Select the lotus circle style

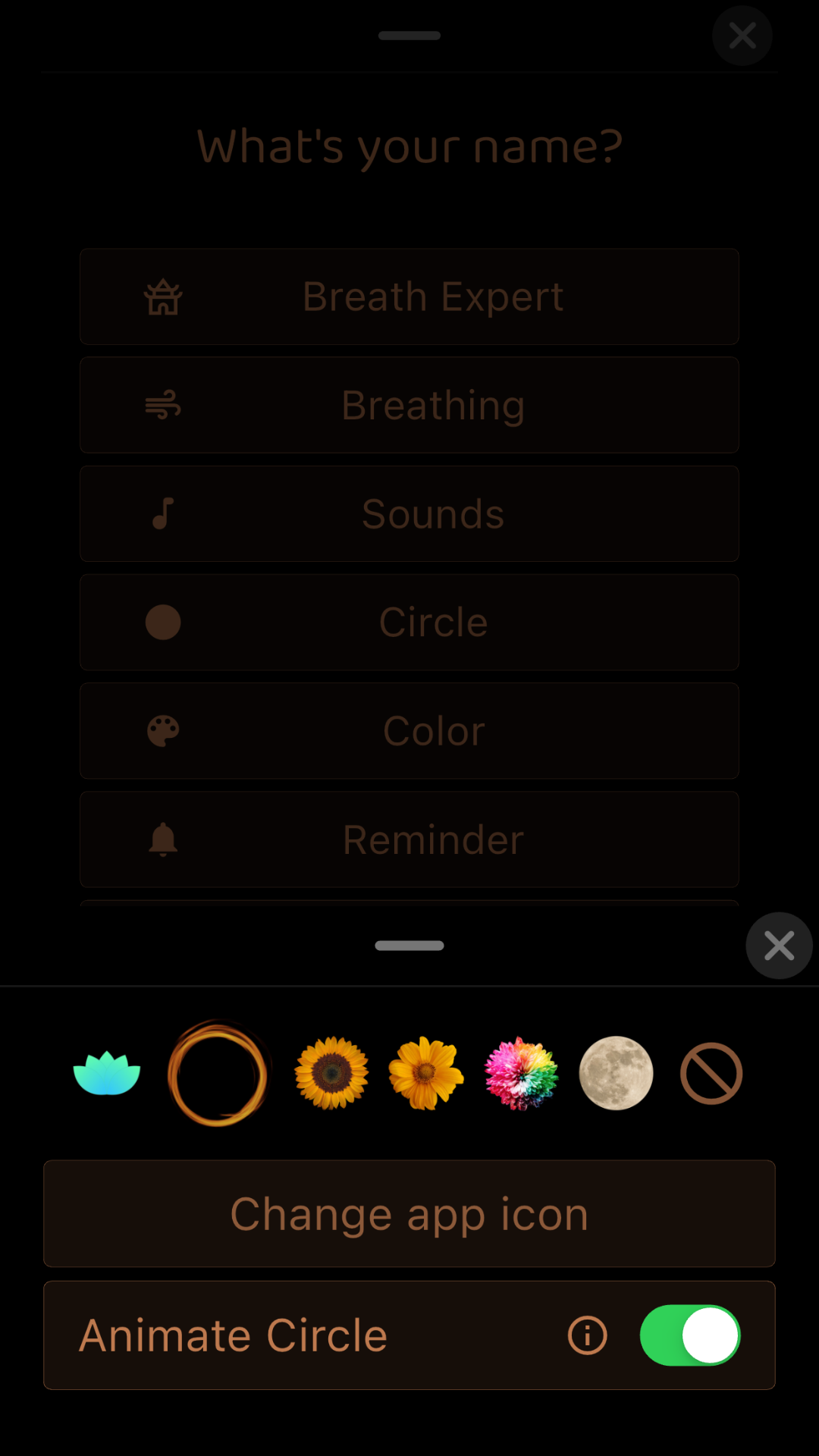pyautogui.click(x=107, y=1073)
